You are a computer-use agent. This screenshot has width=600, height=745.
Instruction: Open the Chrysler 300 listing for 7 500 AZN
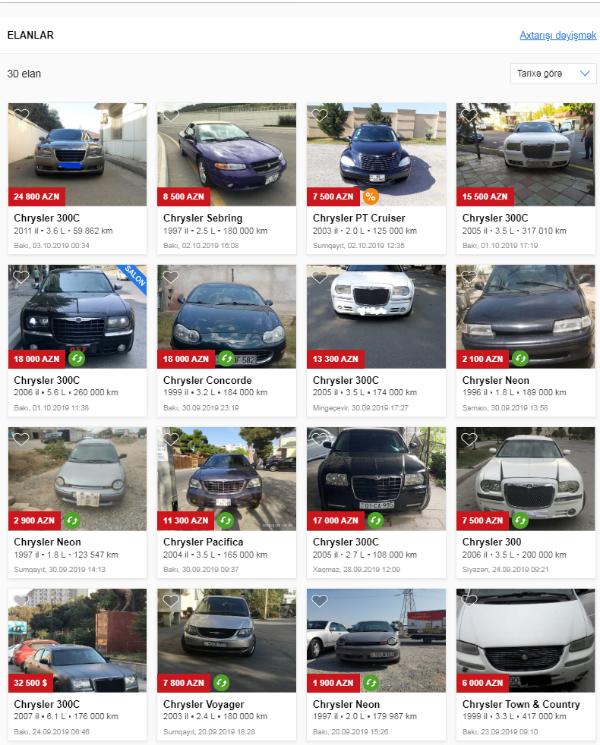pos(525,480)
